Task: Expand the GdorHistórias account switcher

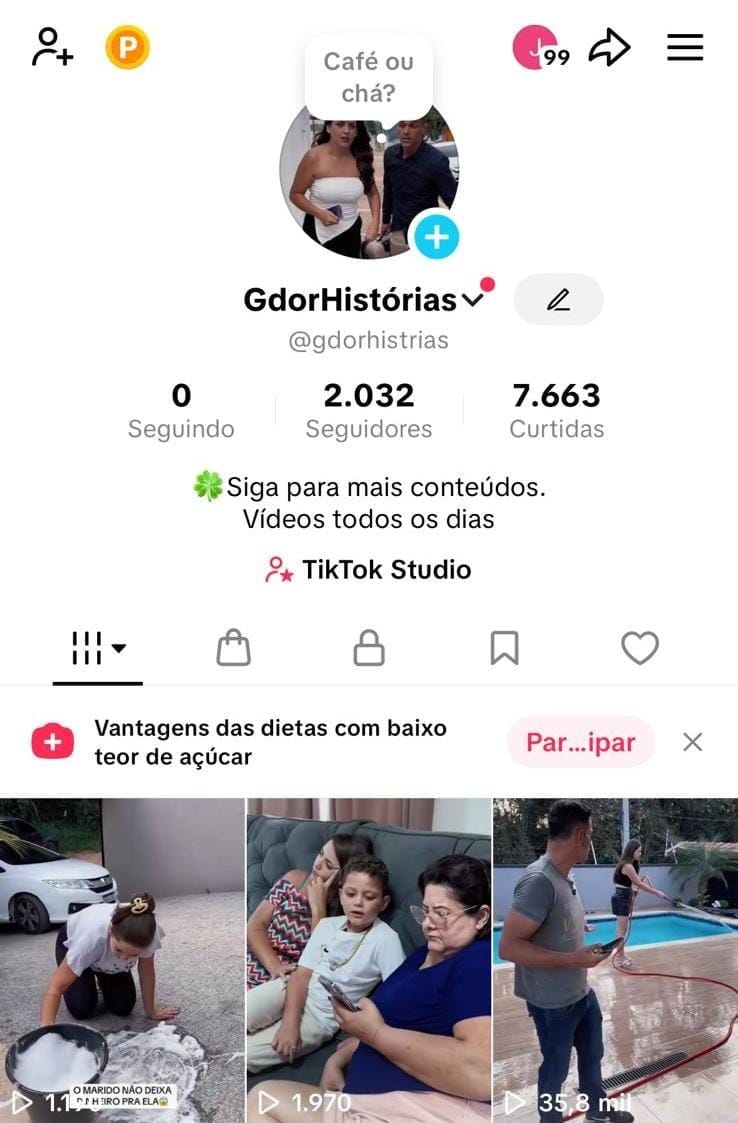Action: [472, 299]
